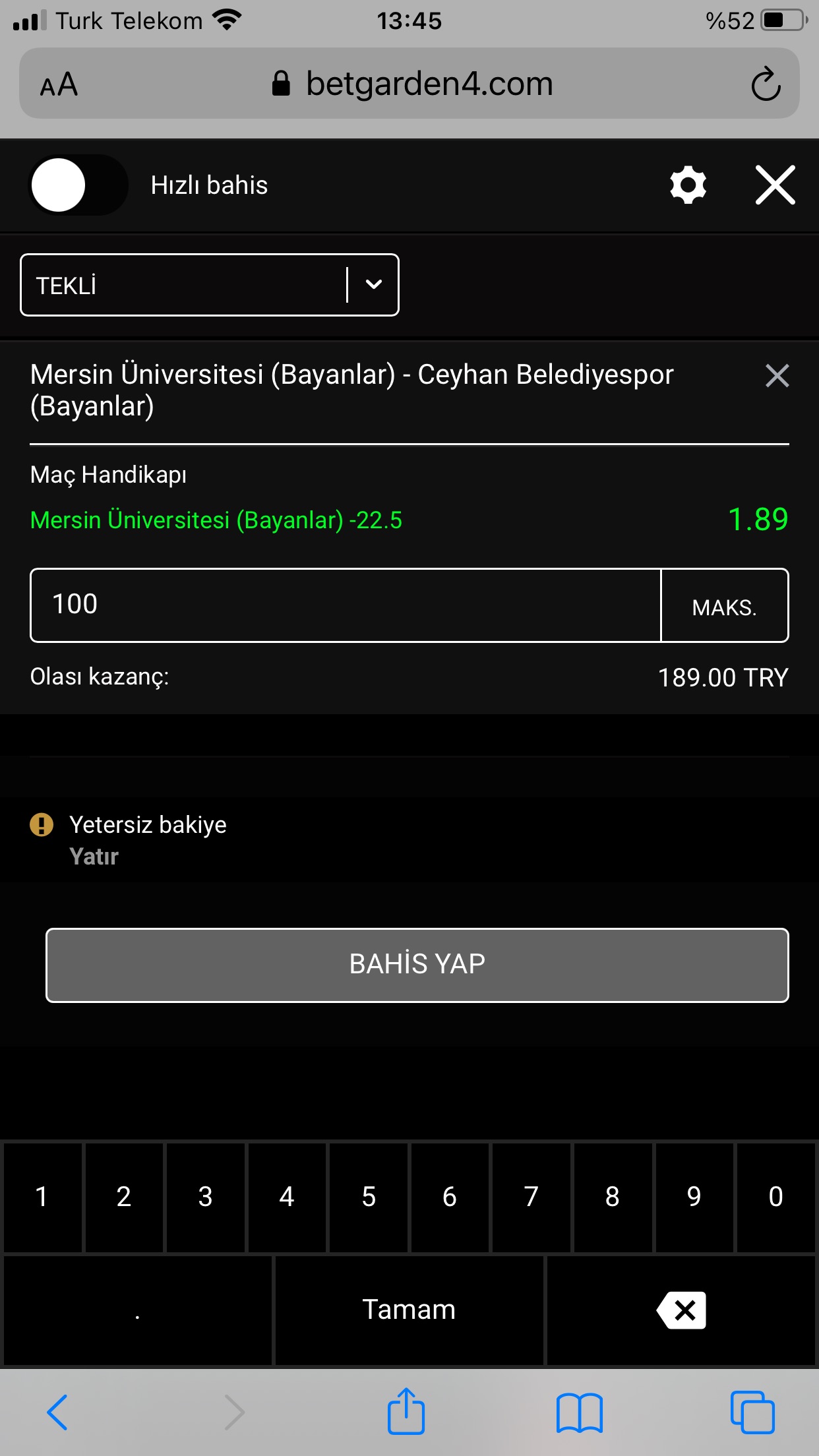Tap the stake amount field
819x1456 pixels.
(346, 605)
